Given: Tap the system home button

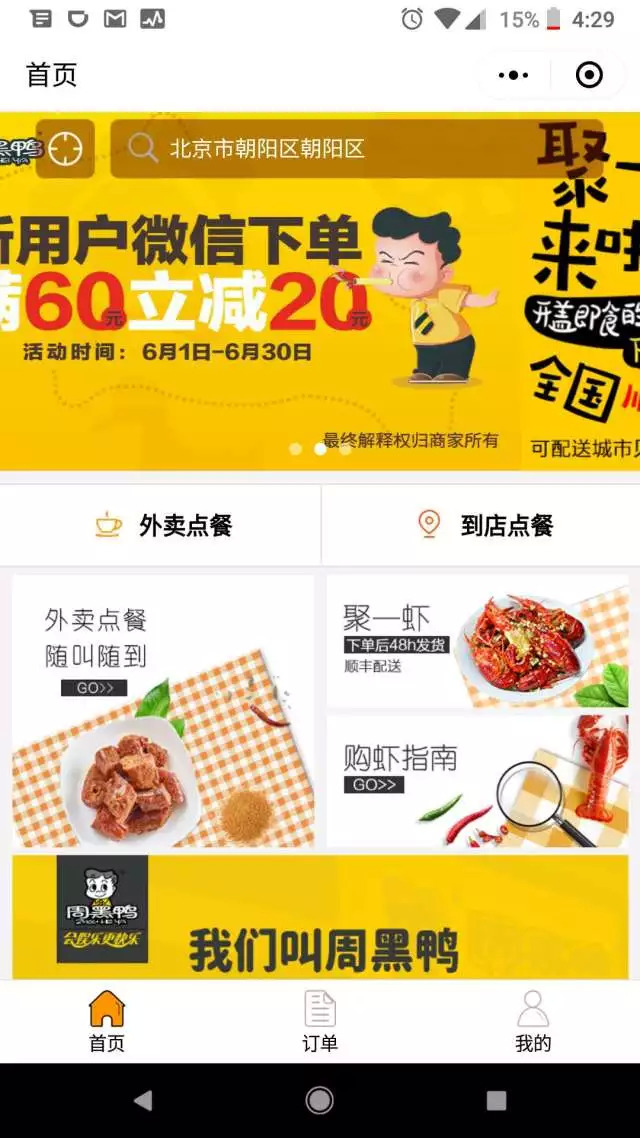Looking at the screenshot, I should tap(319, 1100).
